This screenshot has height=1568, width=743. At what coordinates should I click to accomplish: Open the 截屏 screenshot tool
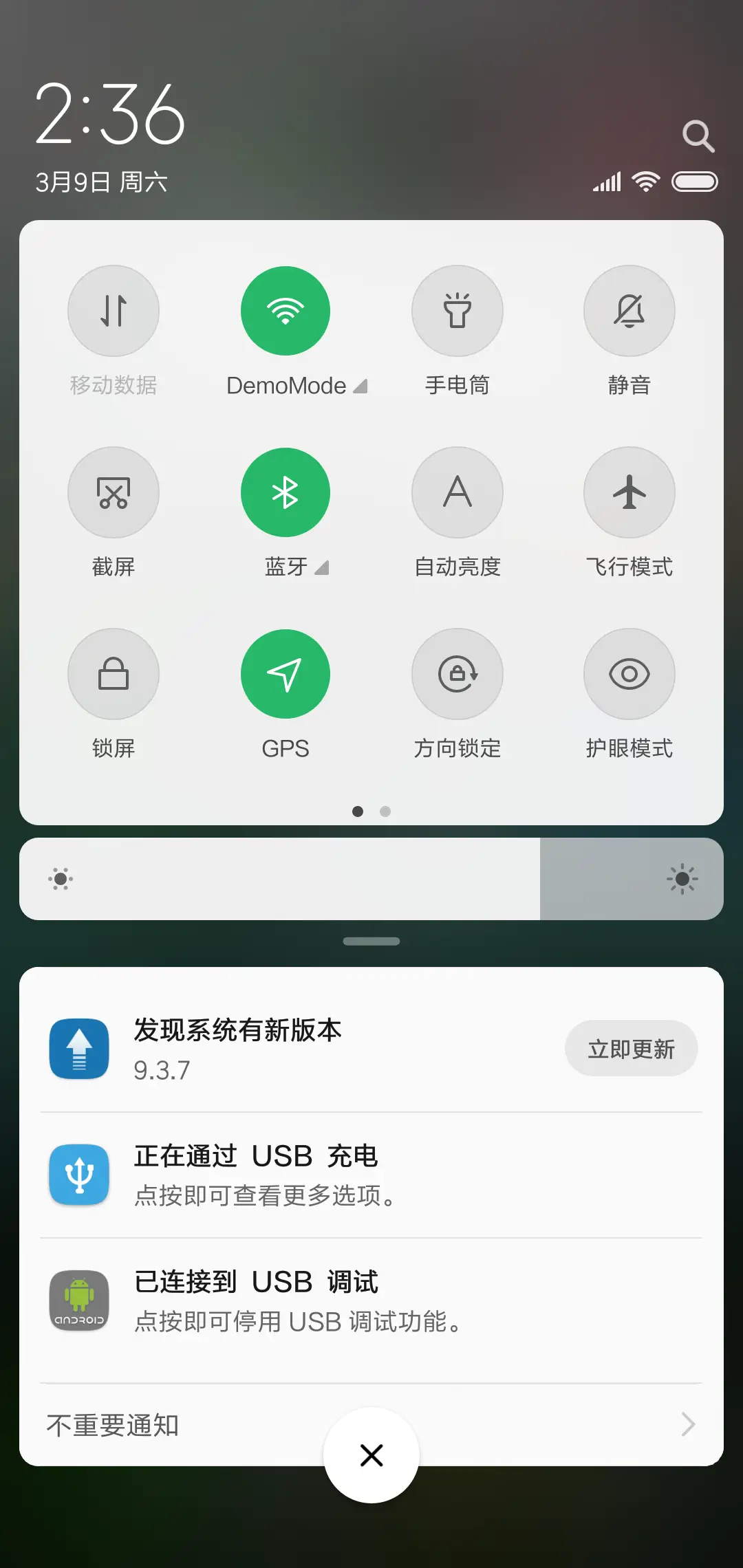pos(114,492)
